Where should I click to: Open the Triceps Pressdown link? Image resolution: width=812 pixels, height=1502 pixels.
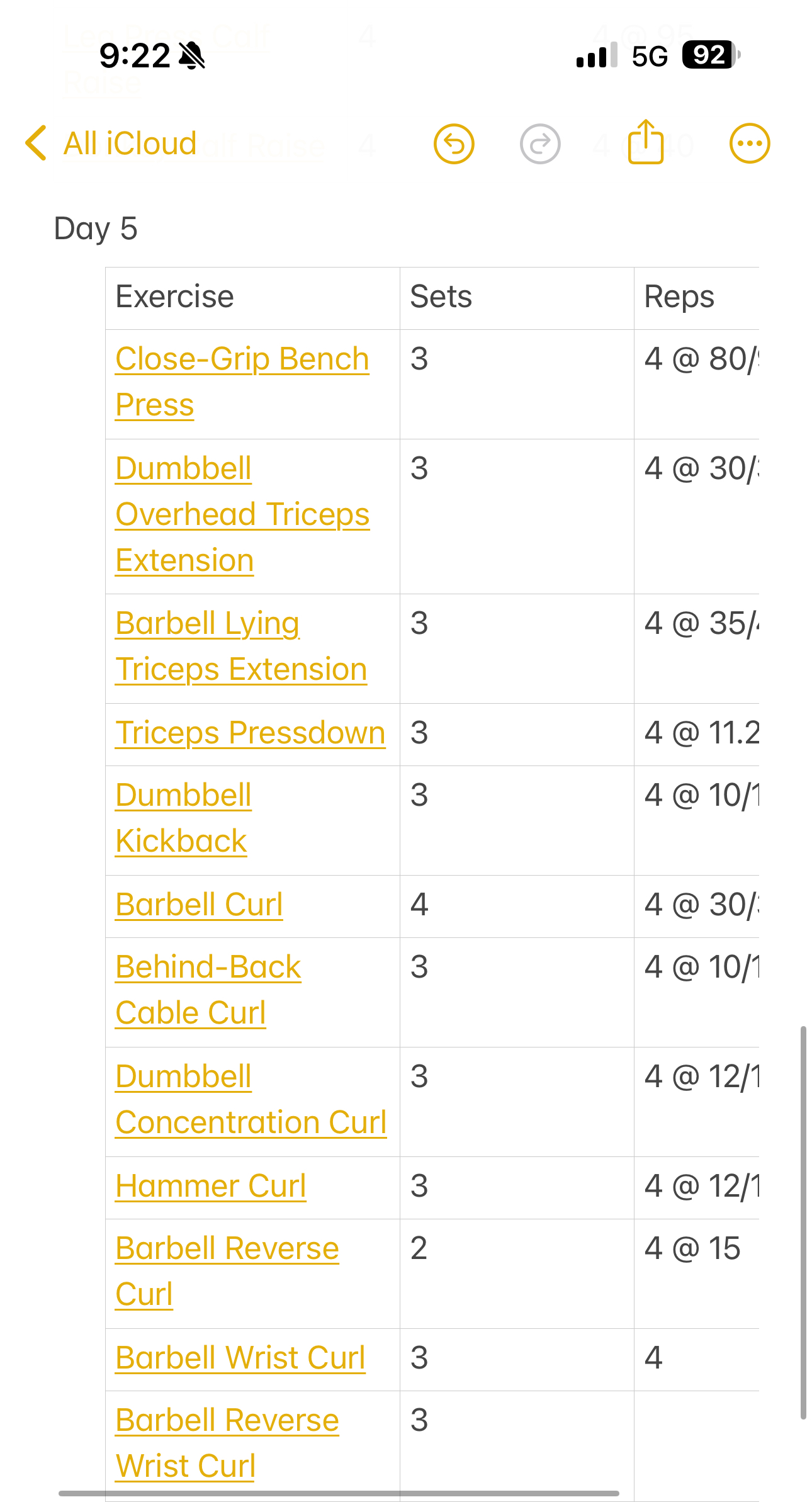coord(250,733)
